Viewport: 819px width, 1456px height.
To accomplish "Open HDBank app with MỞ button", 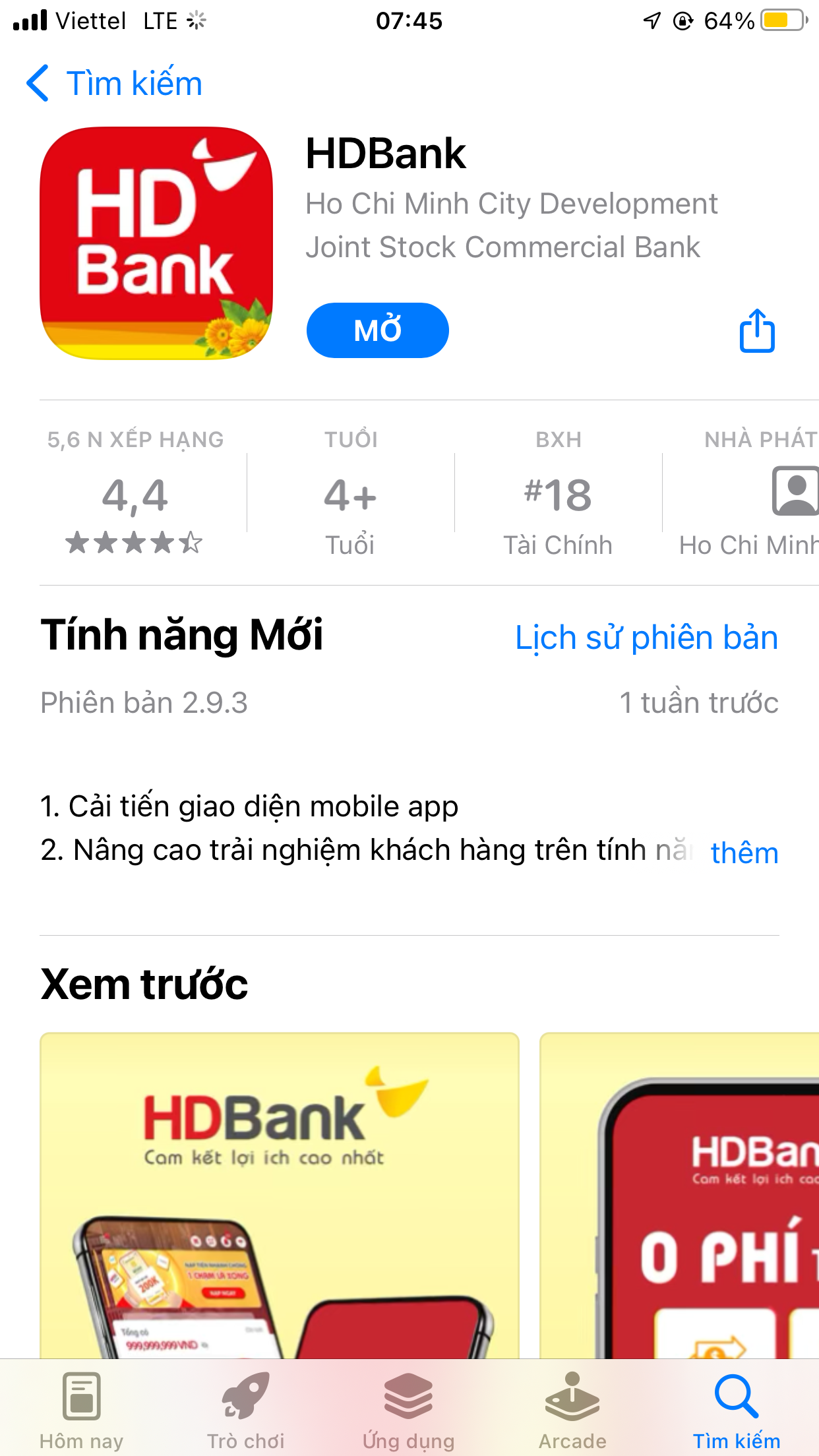I will (x=377, y=330).
